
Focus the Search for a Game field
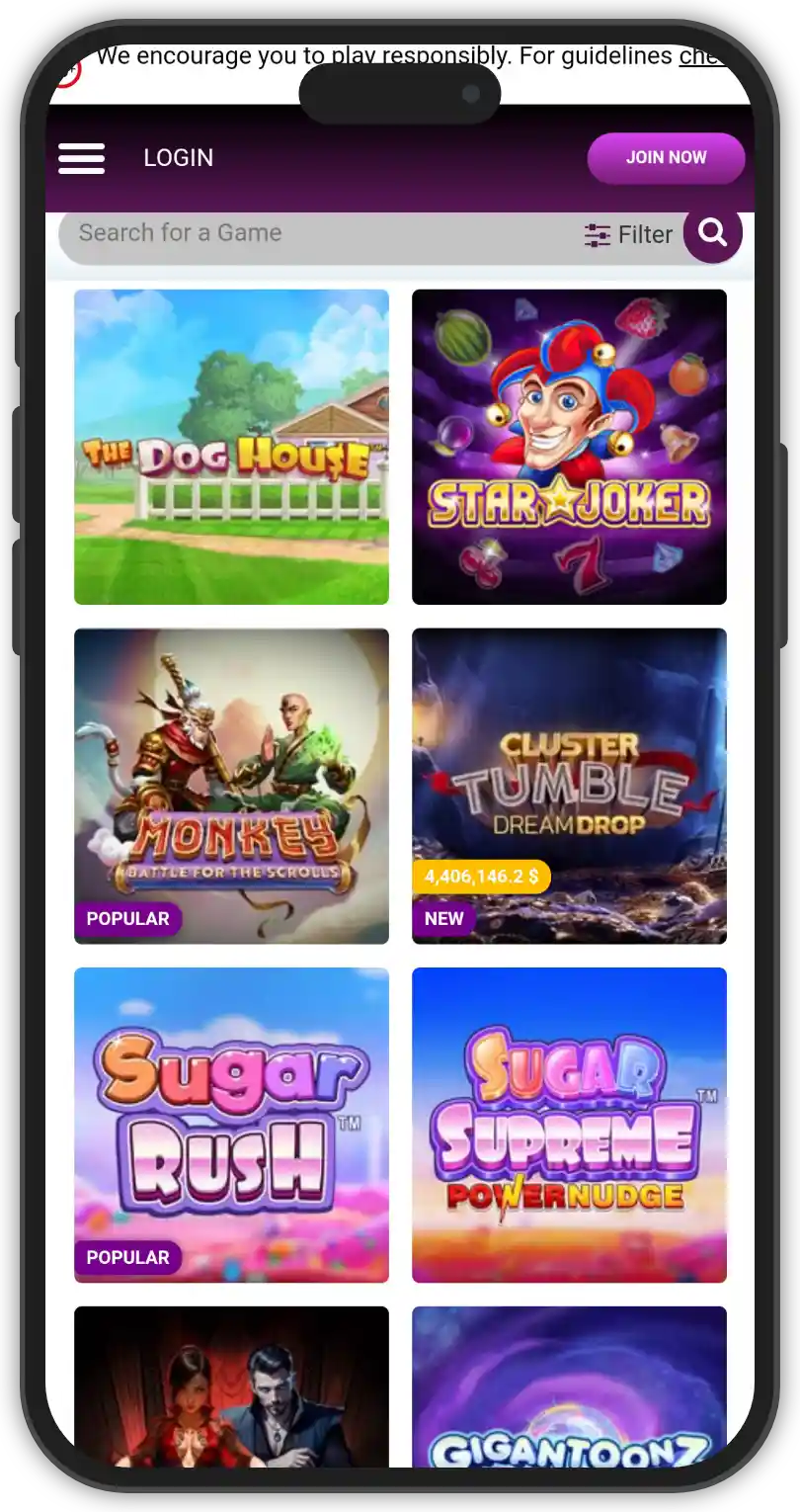[x=296, y=234]
